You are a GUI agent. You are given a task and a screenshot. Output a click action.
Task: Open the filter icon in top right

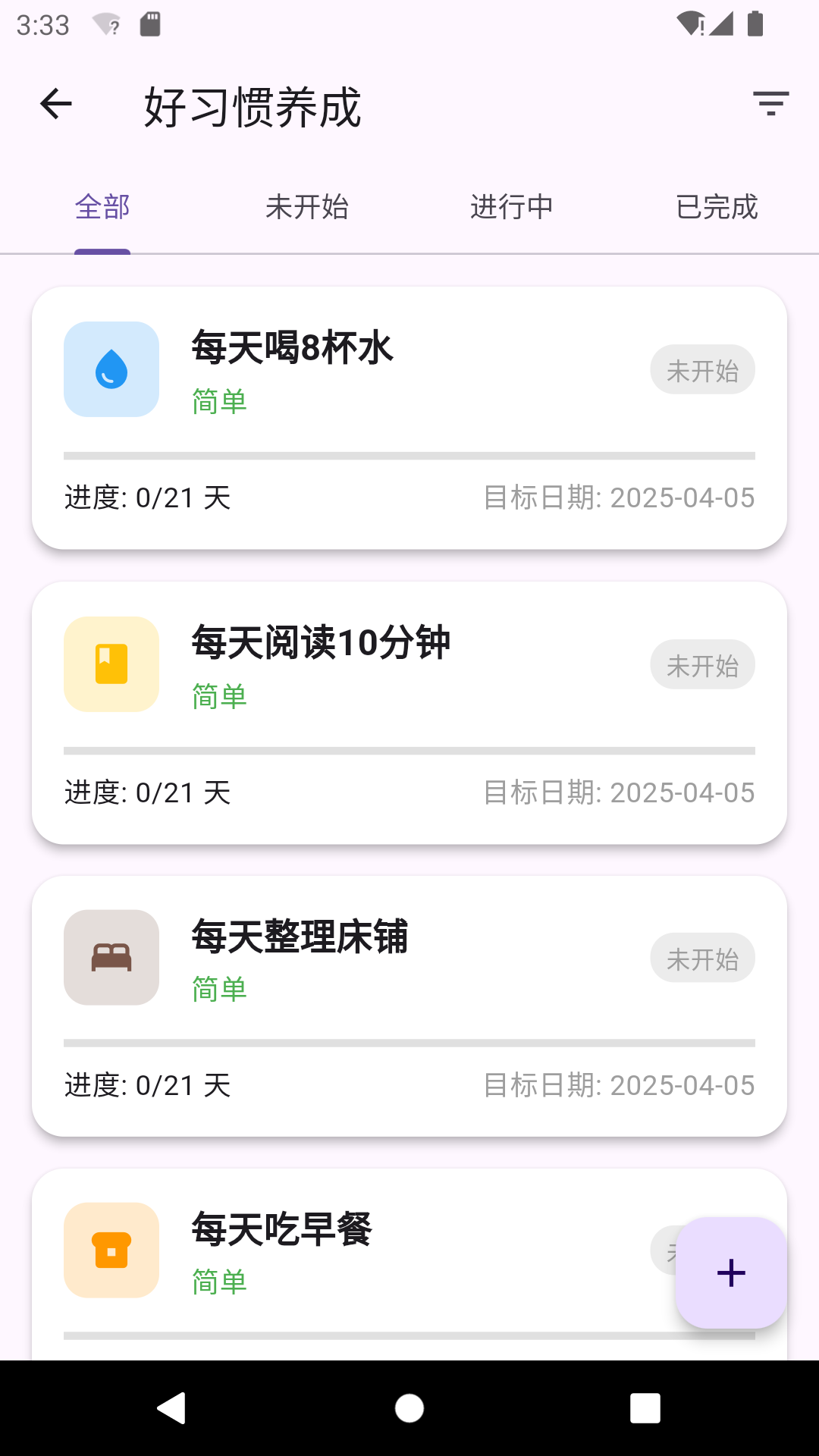[770, 104]
